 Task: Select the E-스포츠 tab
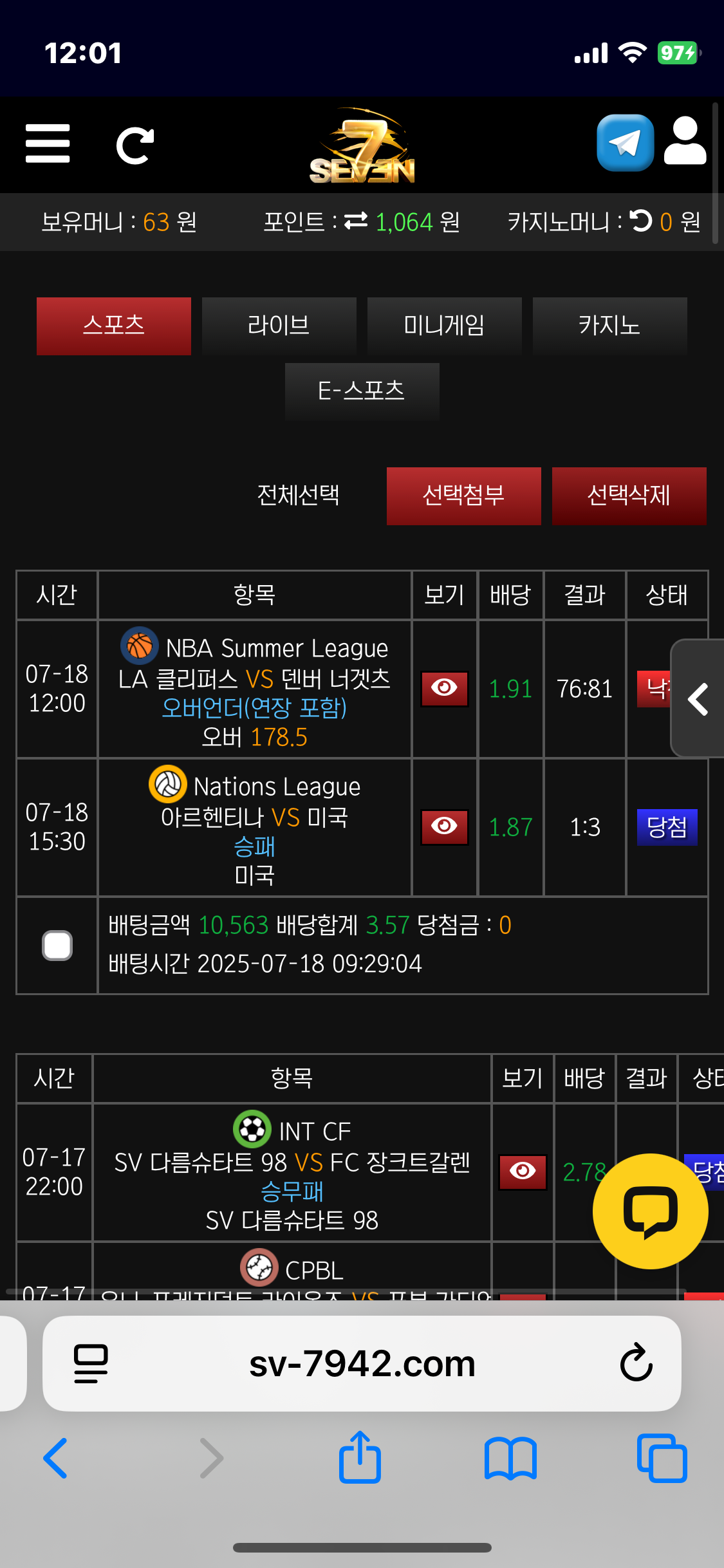click(362, 391)
